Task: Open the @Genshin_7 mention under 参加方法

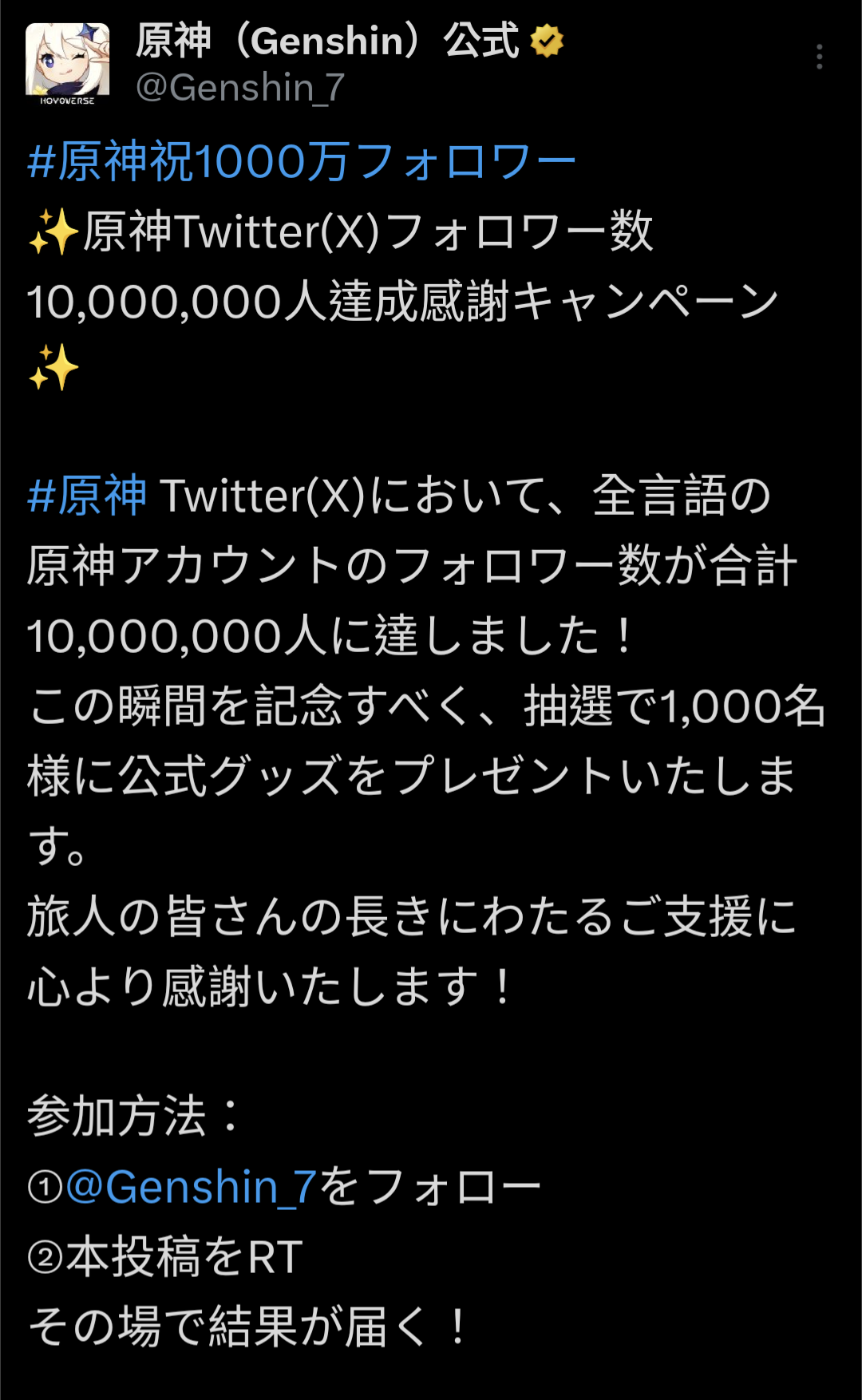Action: point(192,1186)
